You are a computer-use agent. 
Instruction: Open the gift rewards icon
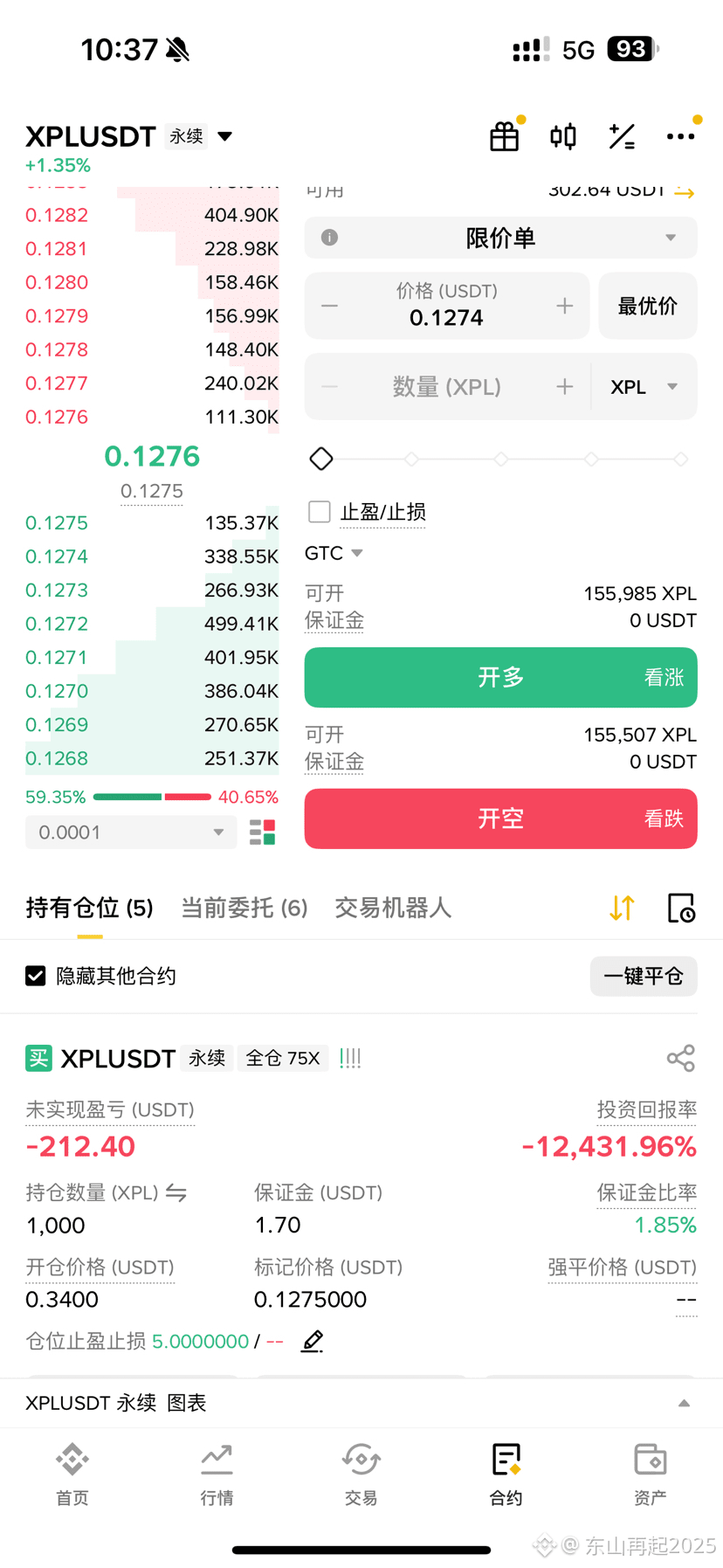(504, 137)
